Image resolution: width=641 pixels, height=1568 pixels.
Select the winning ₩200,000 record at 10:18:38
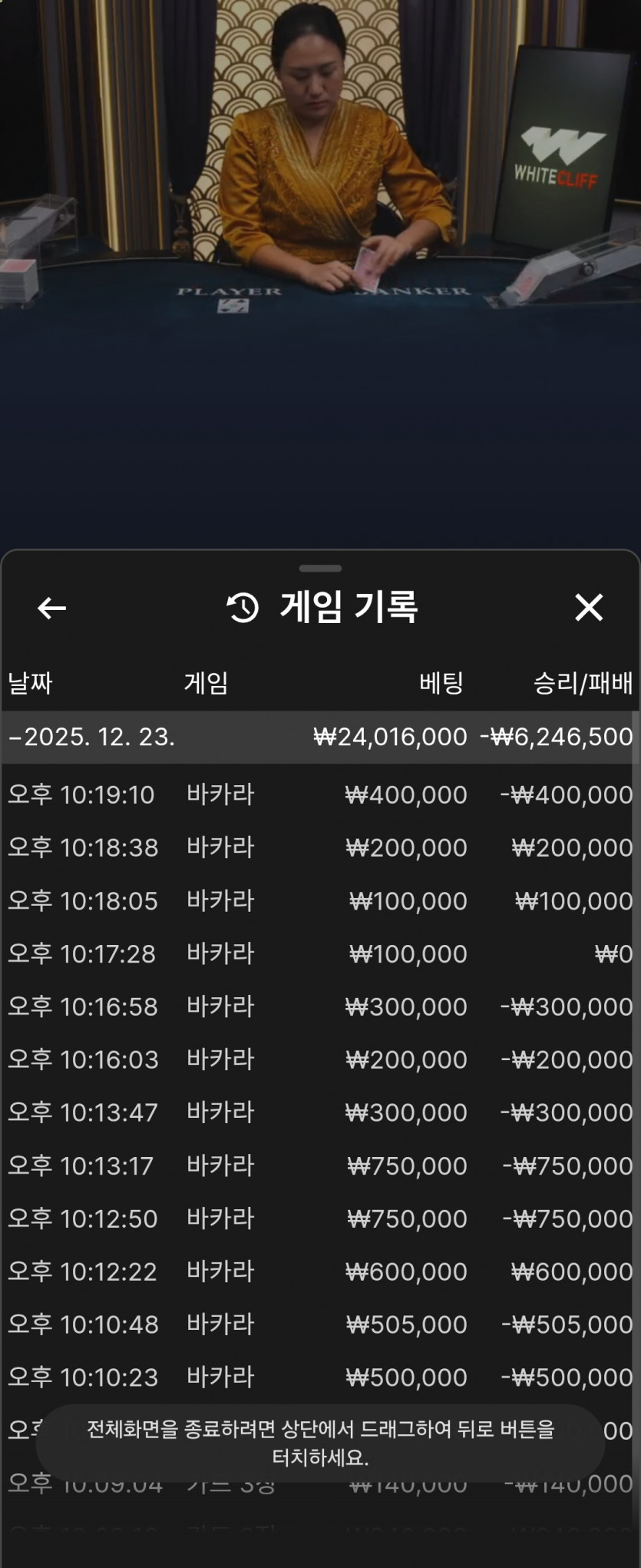320,847
